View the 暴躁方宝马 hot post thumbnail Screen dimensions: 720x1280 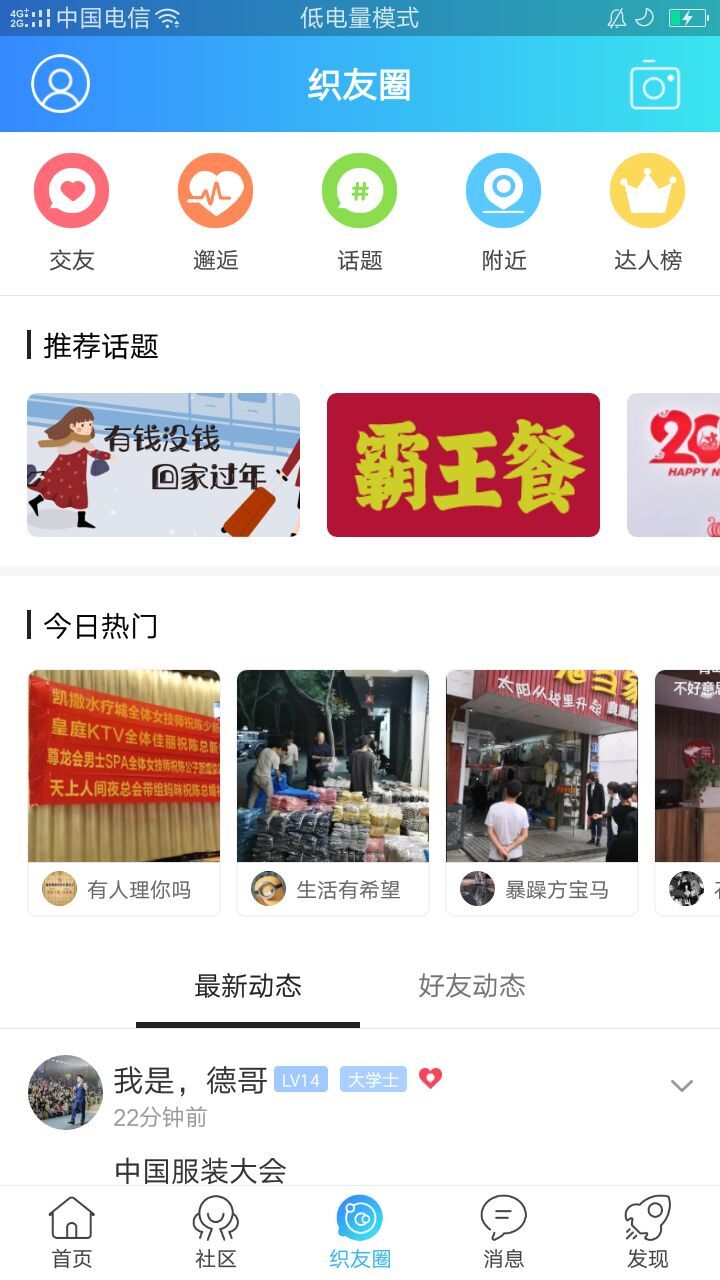click(x=542, y=765)
